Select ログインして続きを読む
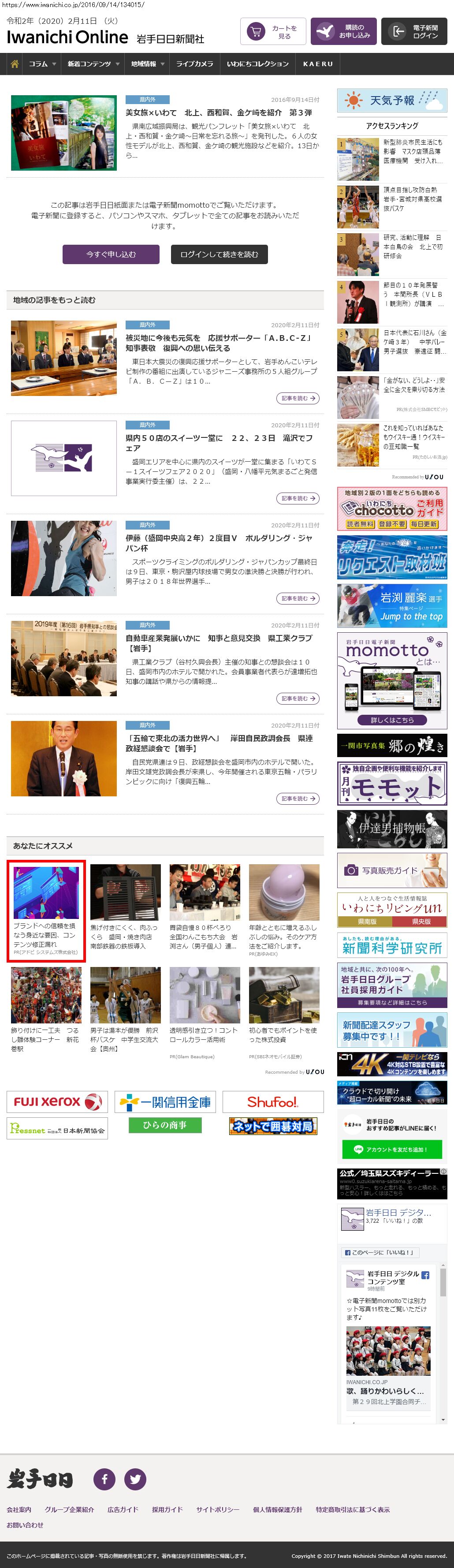Viewport: 454px width, 1568px height. [x=219, y=254]
